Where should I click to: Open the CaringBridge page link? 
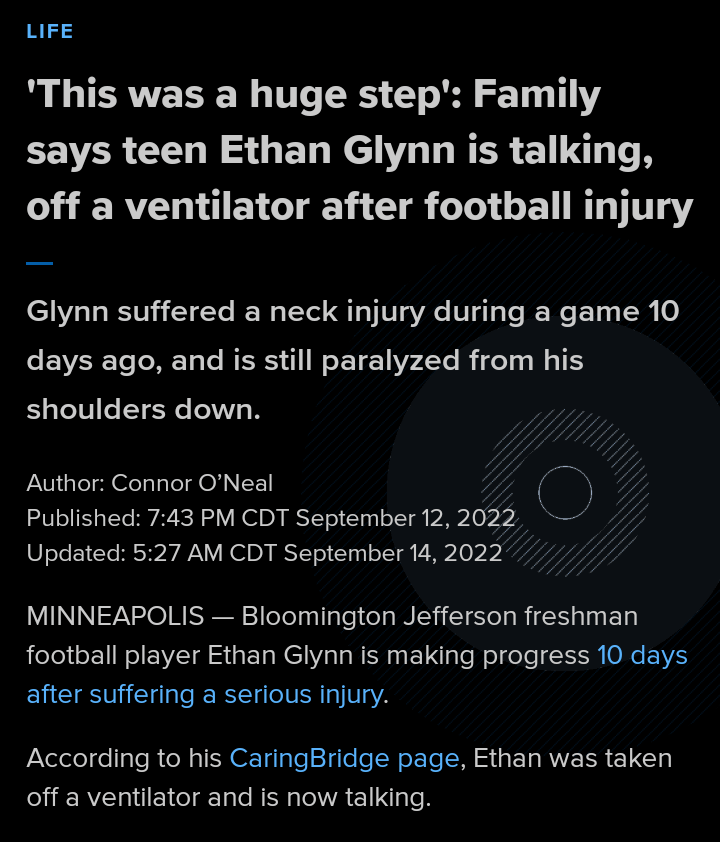coord(344,758)
